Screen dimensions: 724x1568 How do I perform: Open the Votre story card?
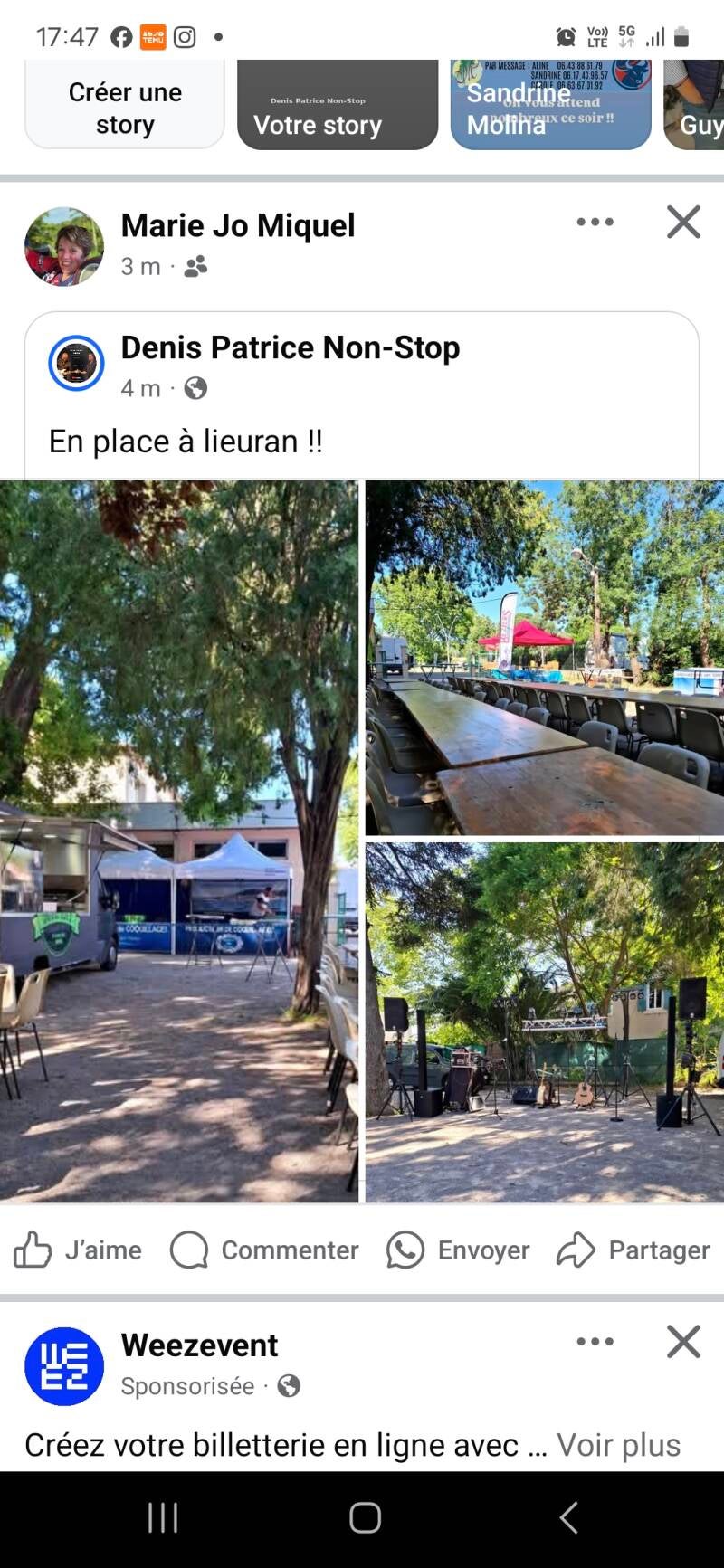(x=337, y=107)
